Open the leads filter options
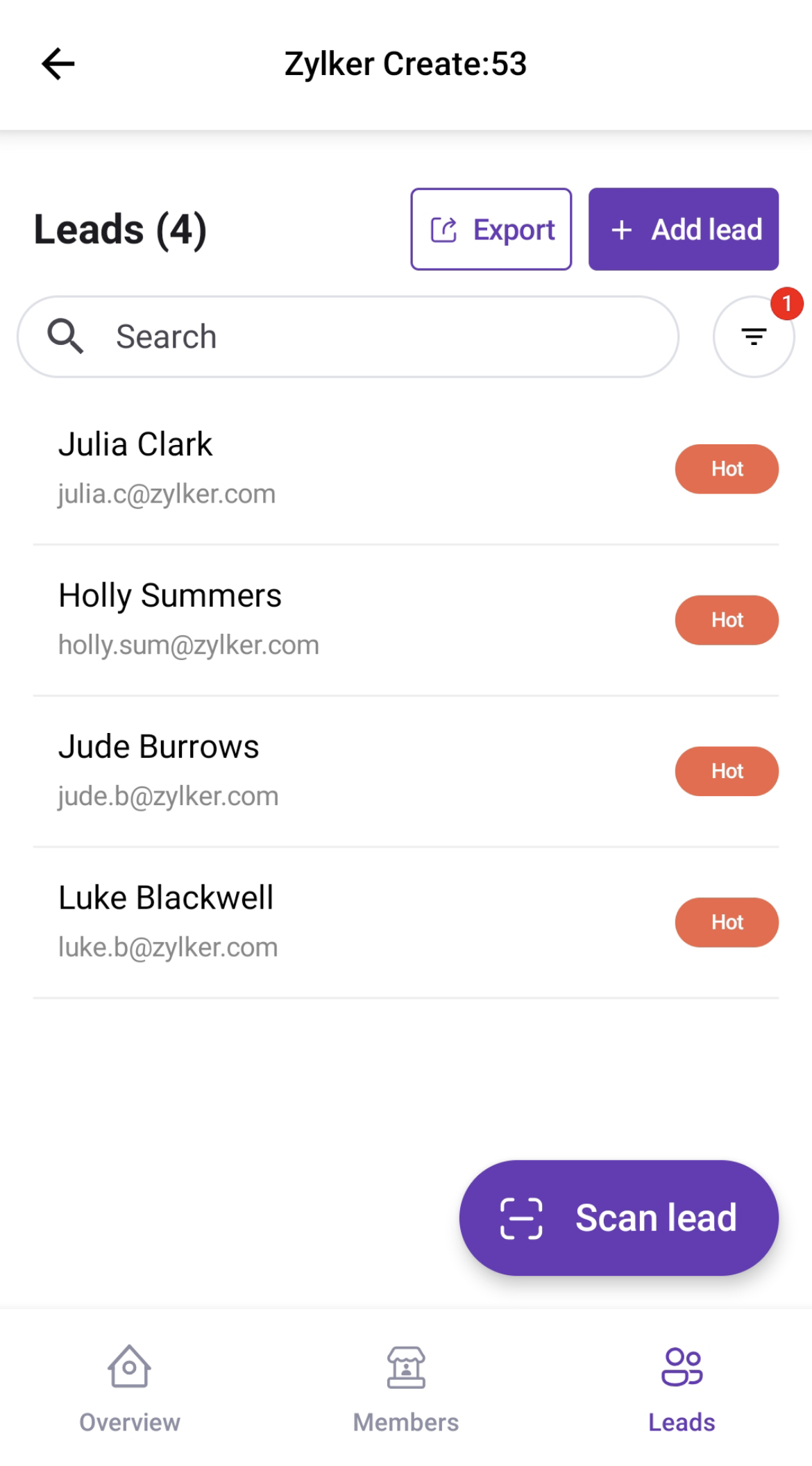The height and width of the screenshot is (1466, 812). 753,337
